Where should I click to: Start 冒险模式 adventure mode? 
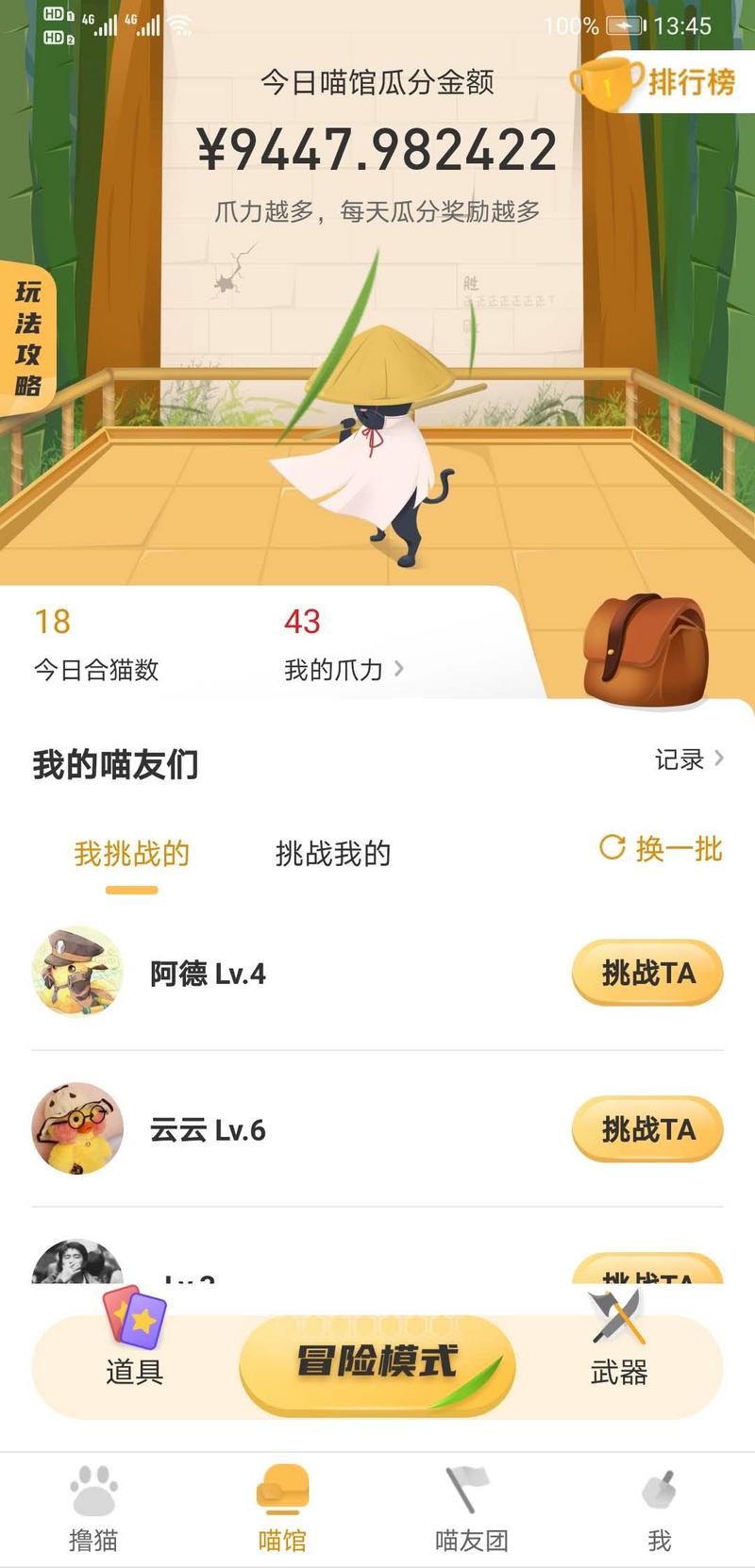[x=377, y=1363]
